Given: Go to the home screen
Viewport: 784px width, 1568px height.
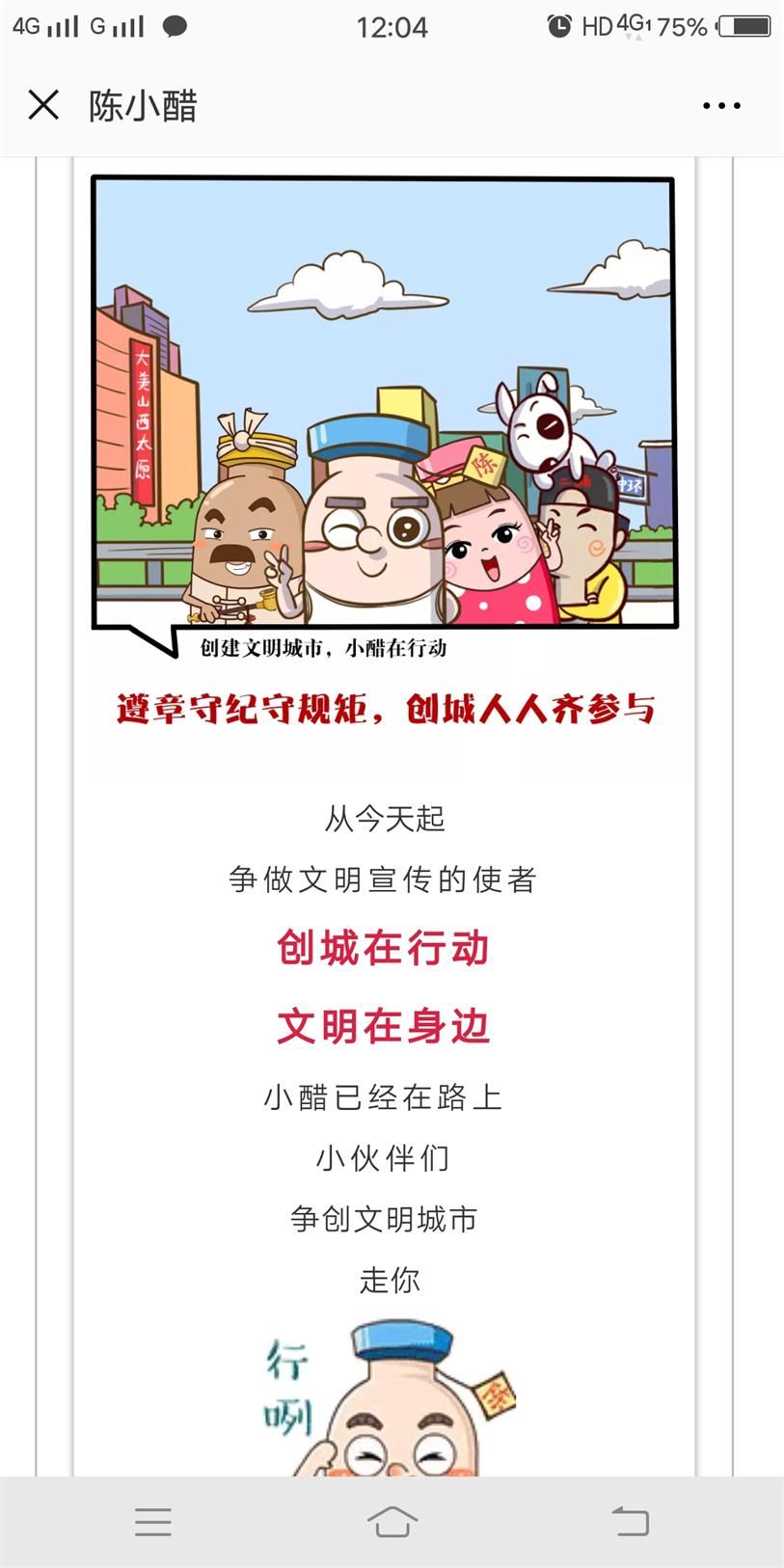Looking at the screenshot, I should point(392,1522).
